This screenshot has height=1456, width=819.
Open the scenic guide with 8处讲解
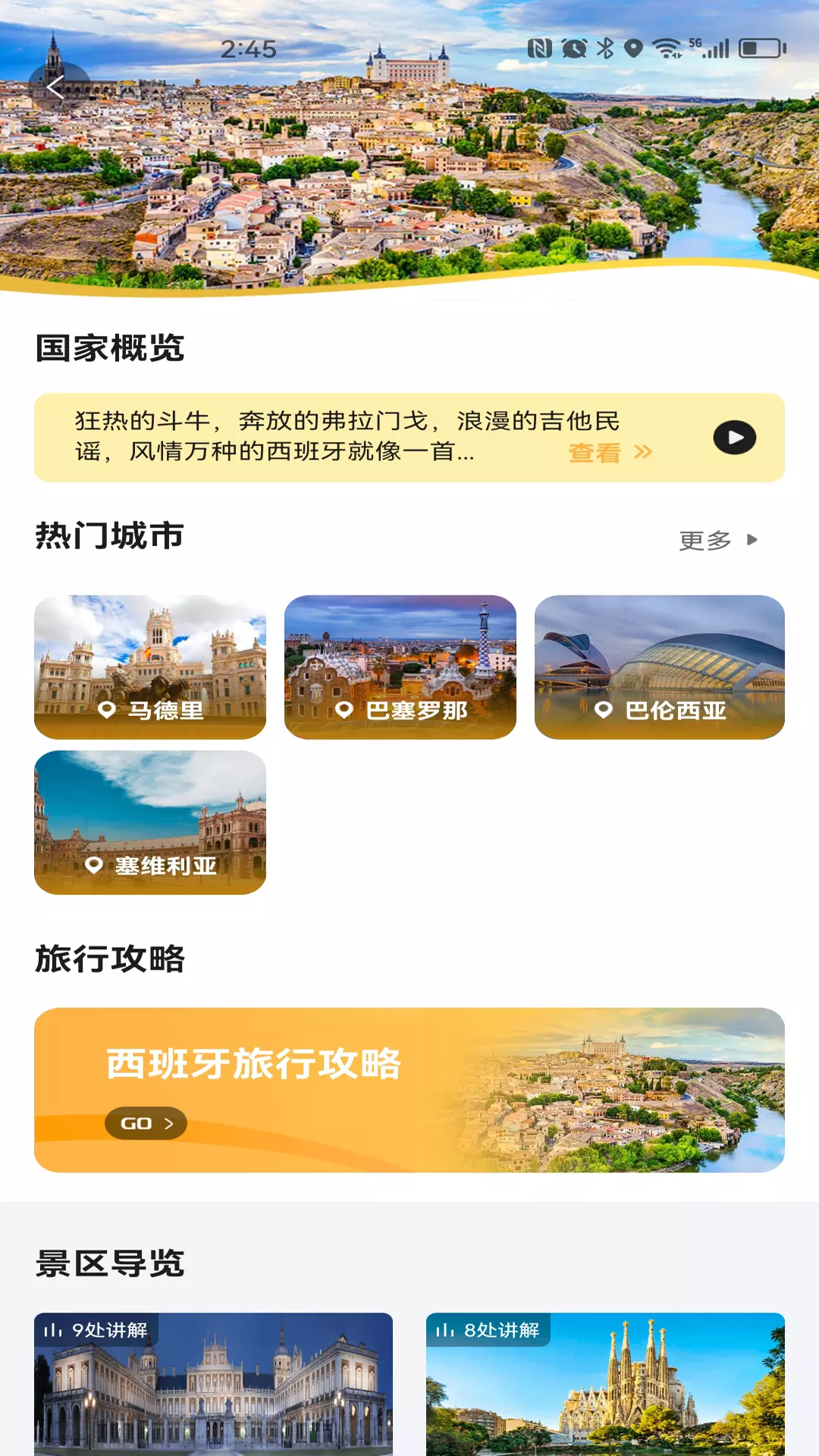605,1384
